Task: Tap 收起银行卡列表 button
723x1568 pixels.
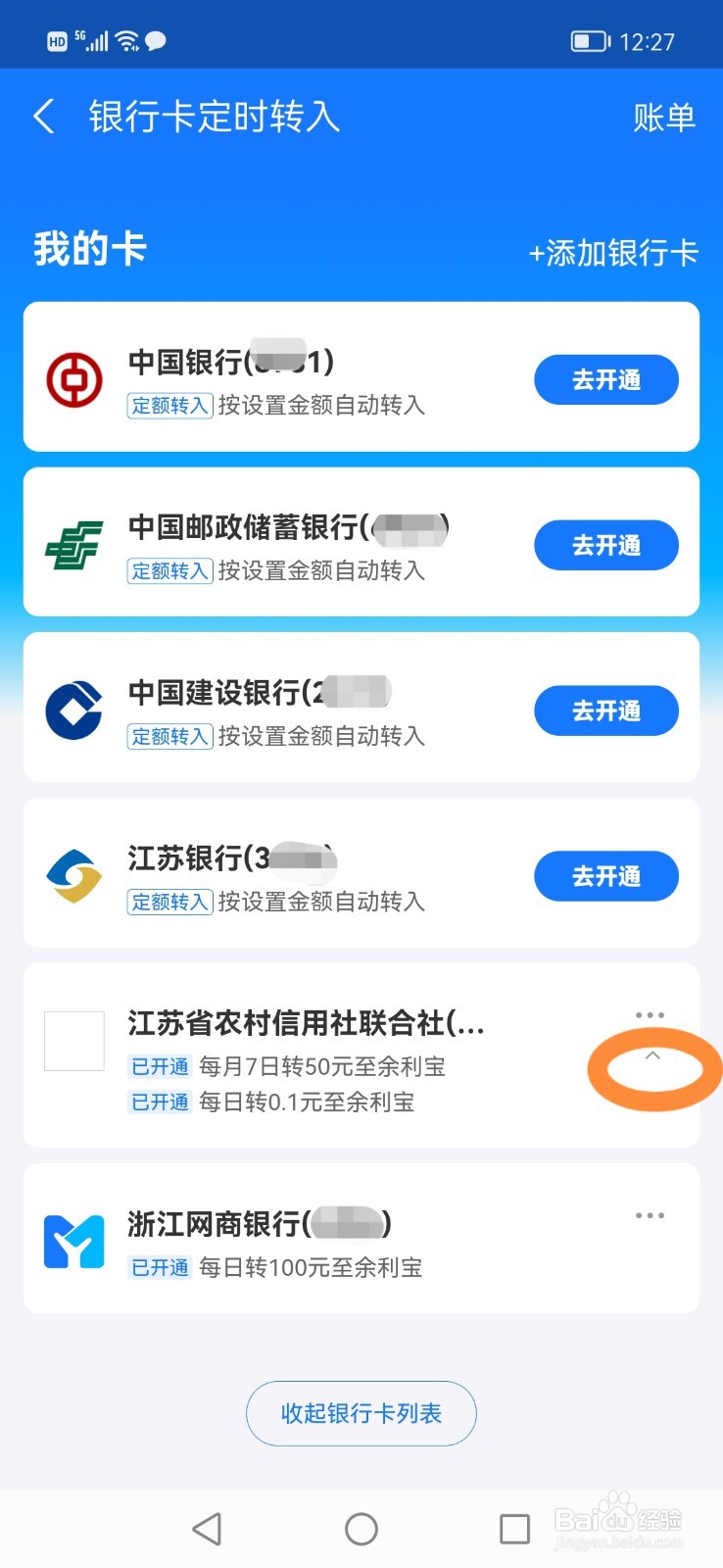Action: coord(361,1413)
